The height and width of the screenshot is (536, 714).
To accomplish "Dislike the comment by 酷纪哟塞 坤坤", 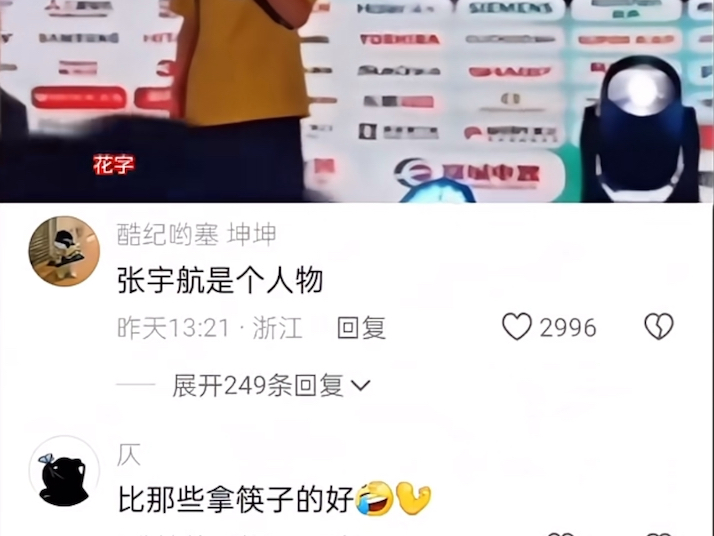I will [x=658, y=327].
